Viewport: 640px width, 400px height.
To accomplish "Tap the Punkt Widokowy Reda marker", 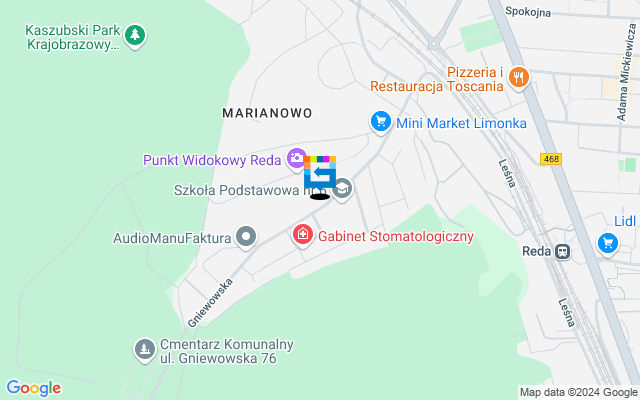I will pyautogui.click(x=296, y=158).
